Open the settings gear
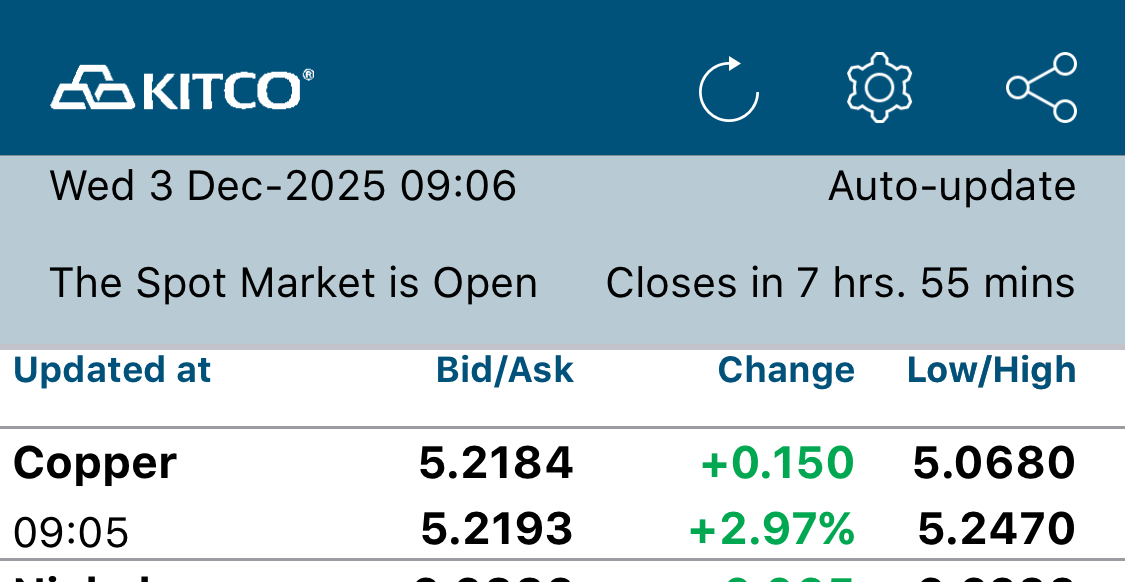The height and width of the screenshot is (582, 1125). (x=879, y=88)
